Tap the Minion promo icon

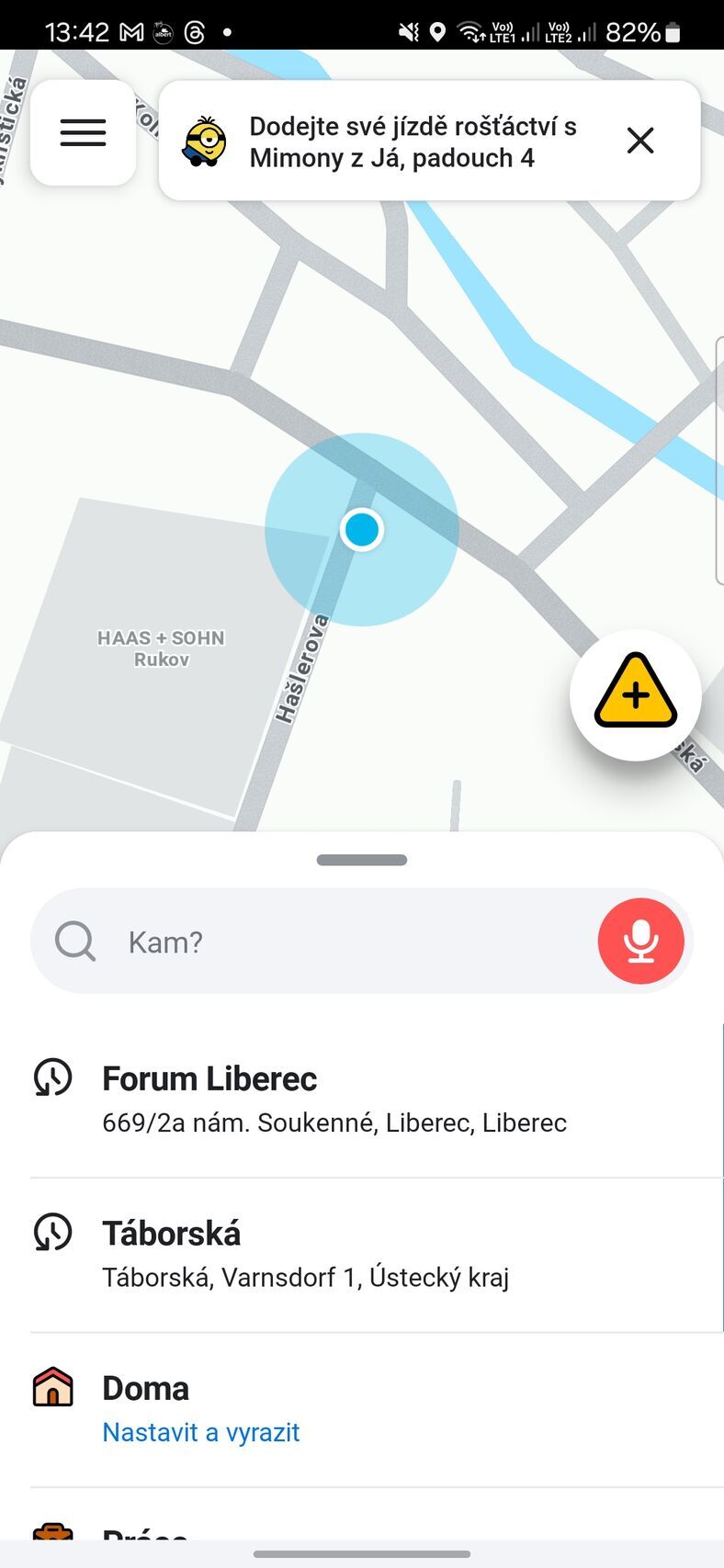[207, 140]
